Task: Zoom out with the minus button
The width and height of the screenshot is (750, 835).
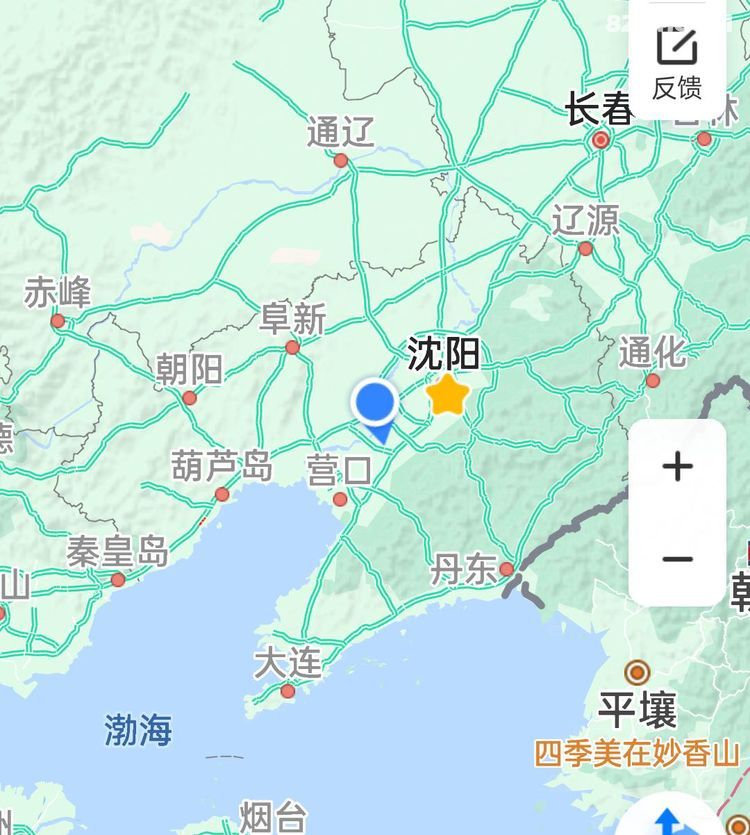Action: [x=678, y=558]
